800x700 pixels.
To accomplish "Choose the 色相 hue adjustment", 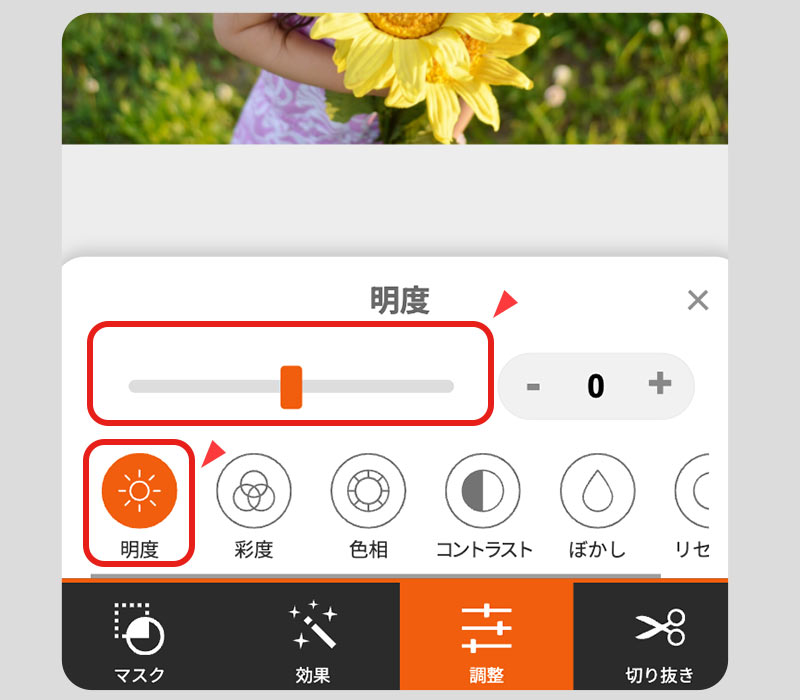I will (x=368, y=491).
